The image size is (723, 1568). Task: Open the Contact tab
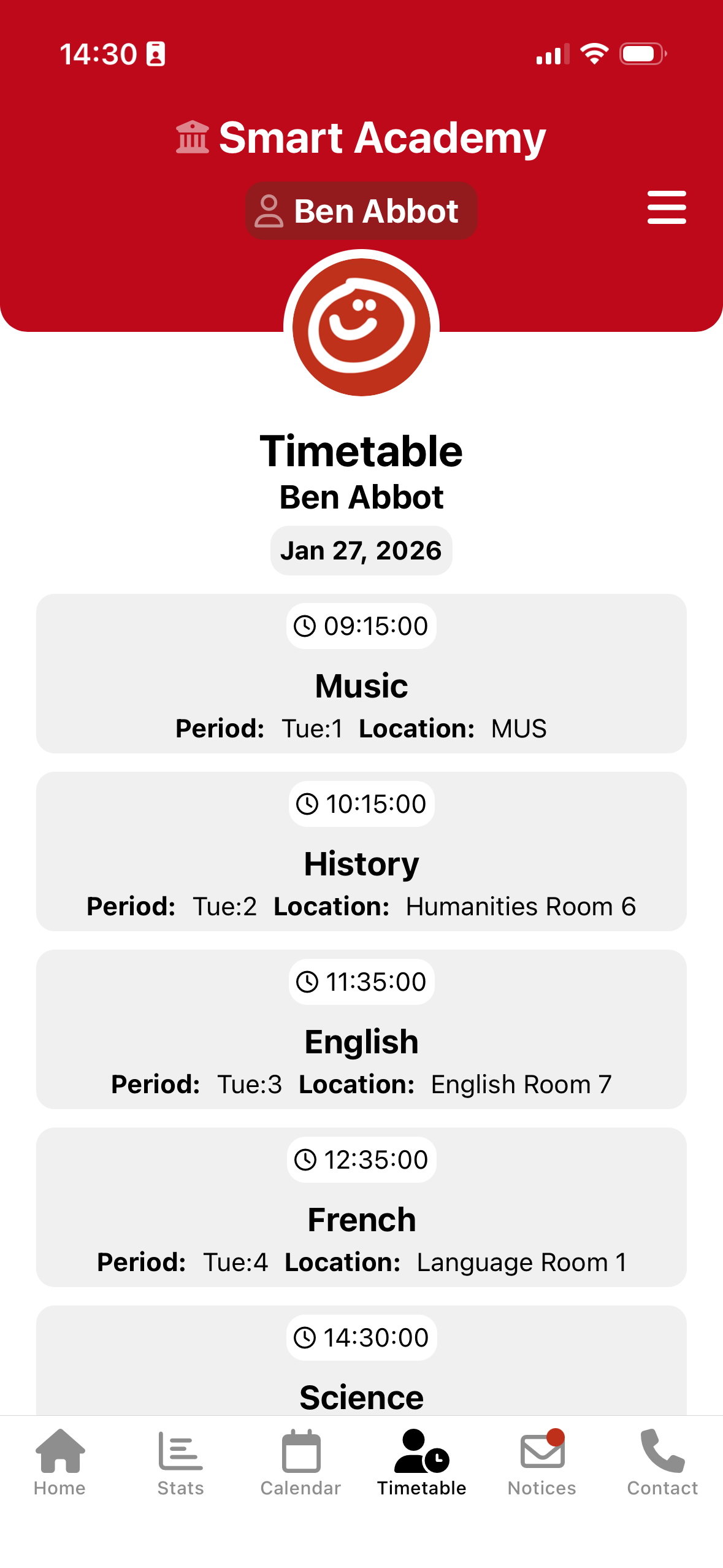[662, 1462]
